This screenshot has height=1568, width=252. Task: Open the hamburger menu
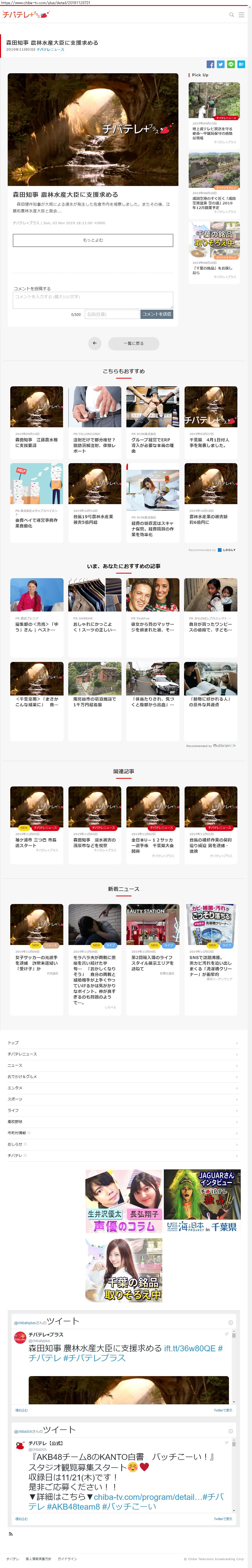click(242, 15)
